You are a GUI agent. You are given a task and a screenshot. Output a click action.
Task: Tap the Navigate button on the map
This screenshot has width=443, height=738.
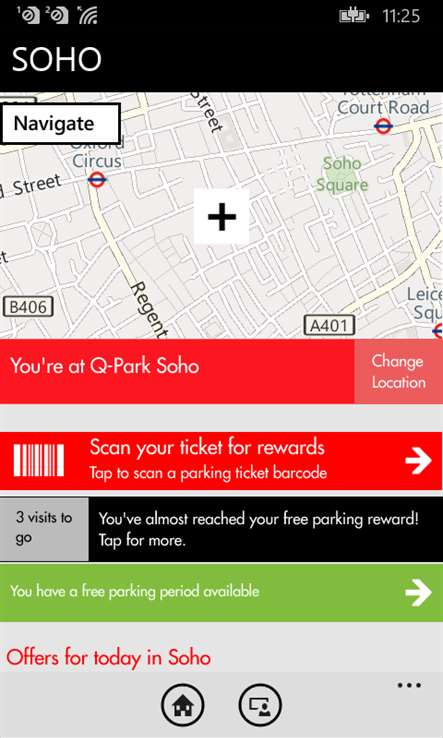[60, 124]
